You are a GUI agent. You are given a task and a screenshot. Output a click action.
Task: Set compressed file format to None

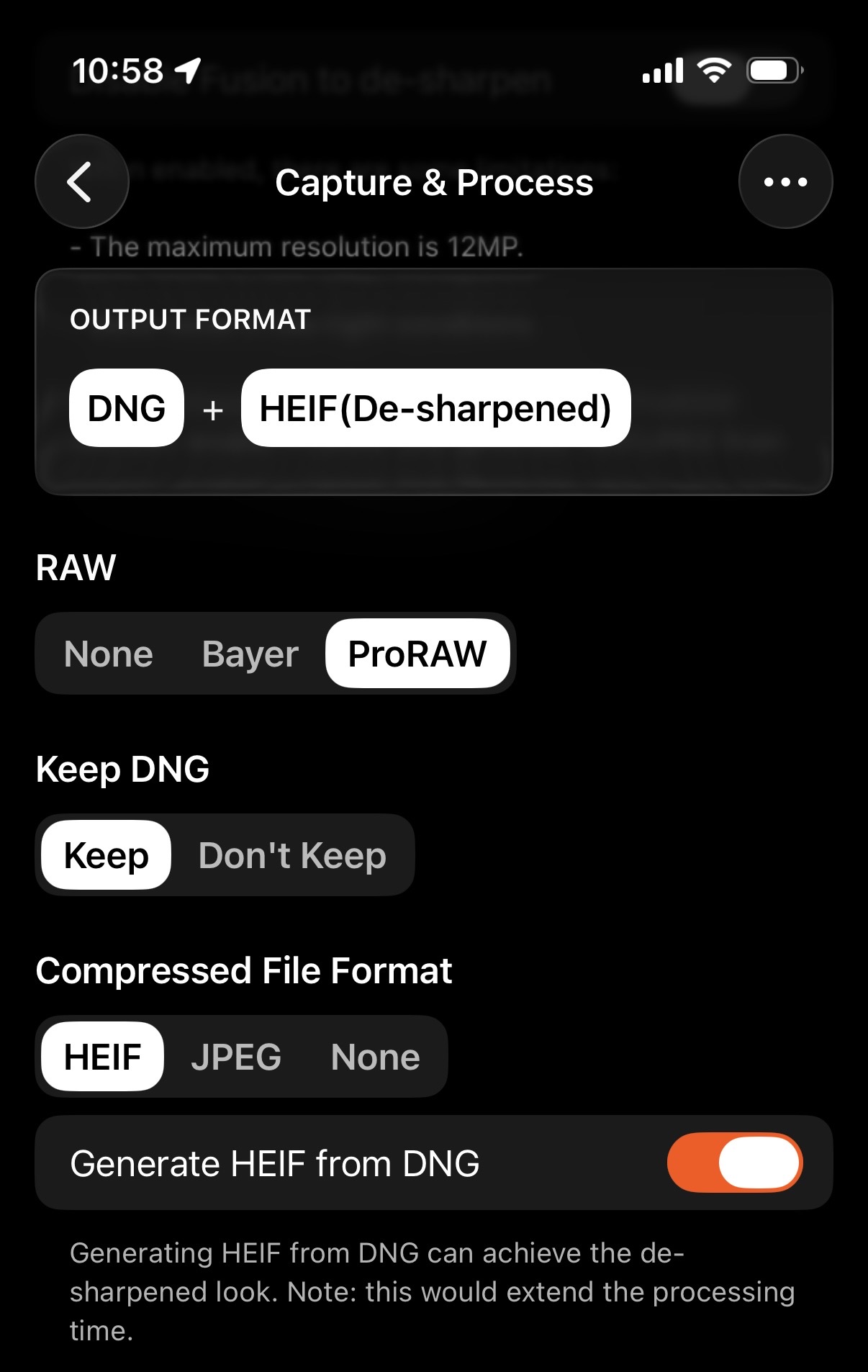pos(375,1057)
